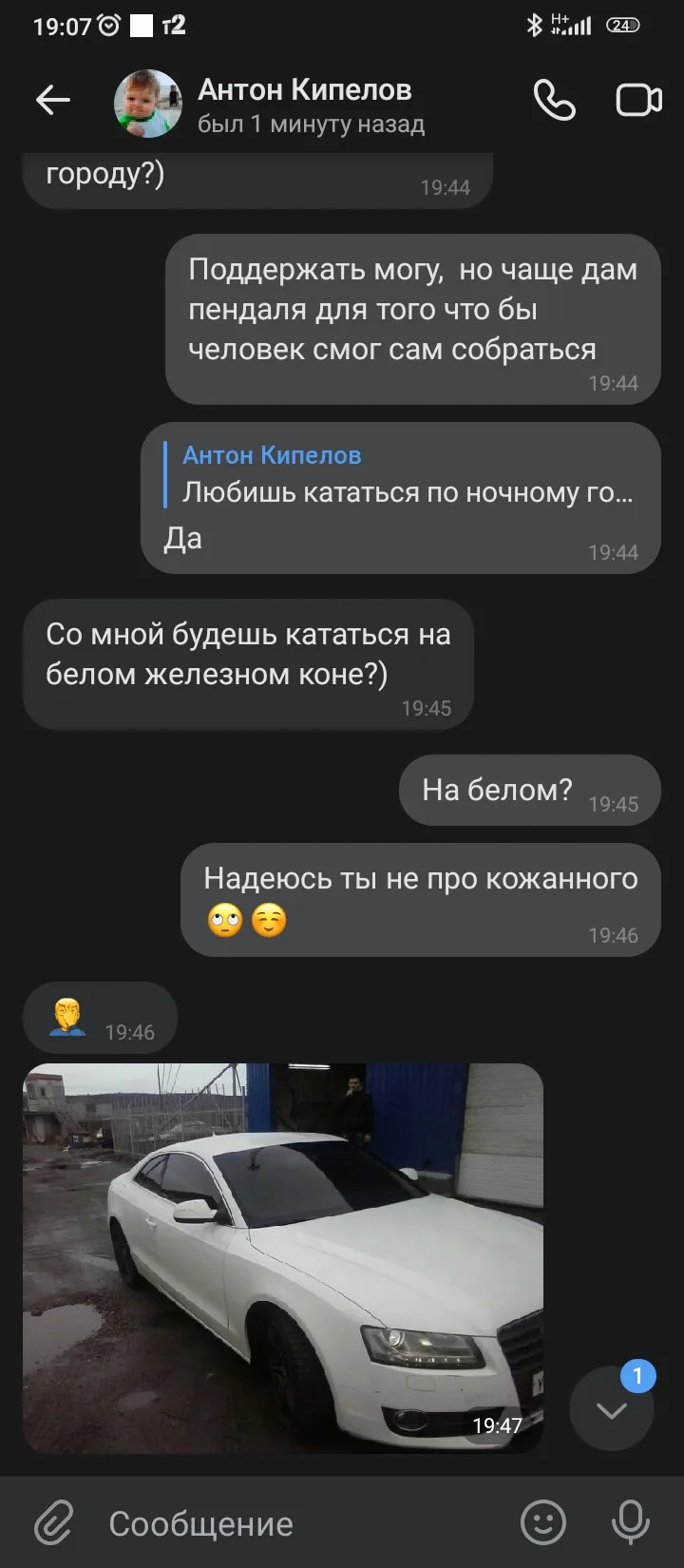Jump to the newest unread message
This screenshot has width=684, height=1568.
(612, 1407)
